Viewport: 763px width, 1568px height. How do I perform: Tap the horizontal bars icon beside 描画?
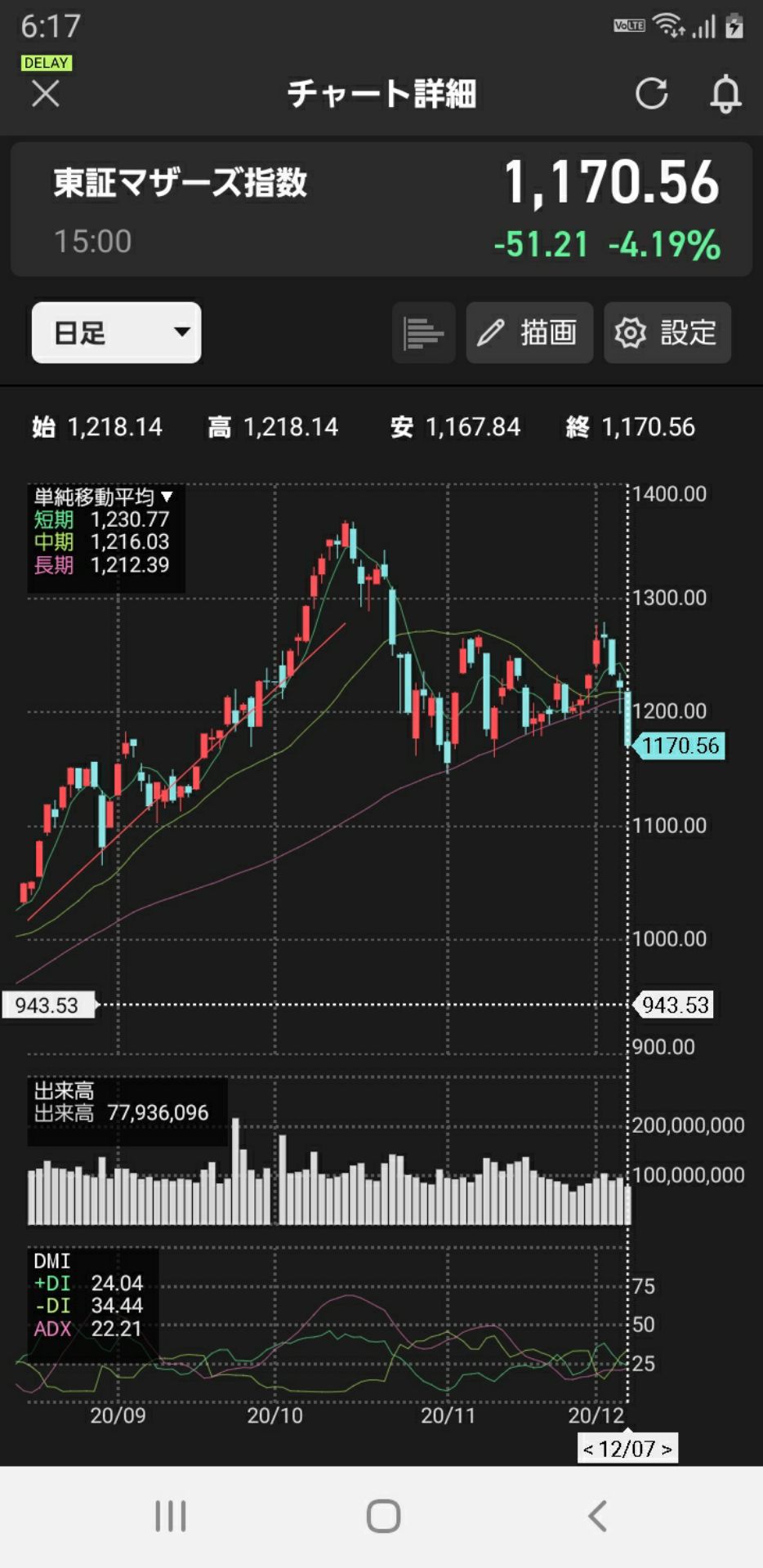[423, 332]
